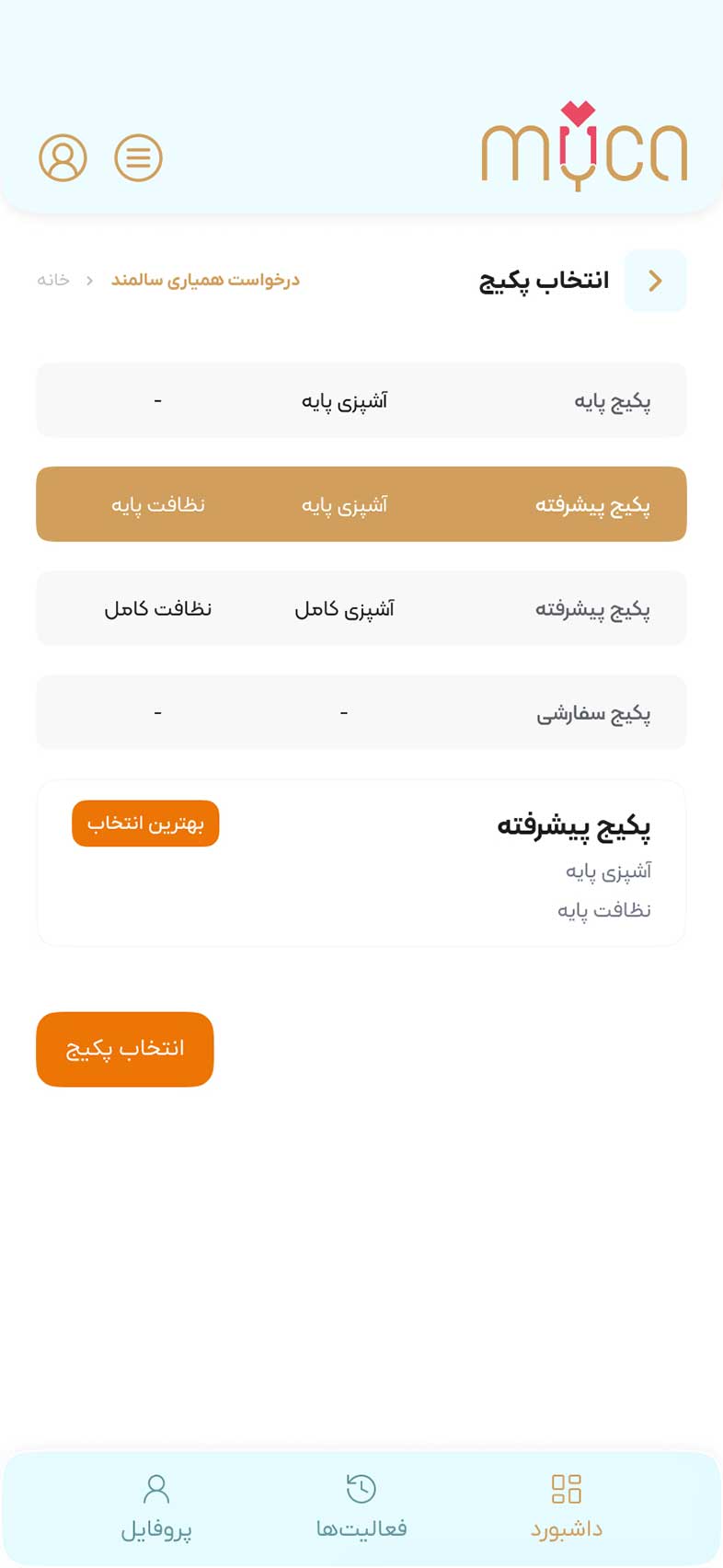Select the پکیج سفارشی row
This screenshot has width=723, height=1568.
pos(361,712)
